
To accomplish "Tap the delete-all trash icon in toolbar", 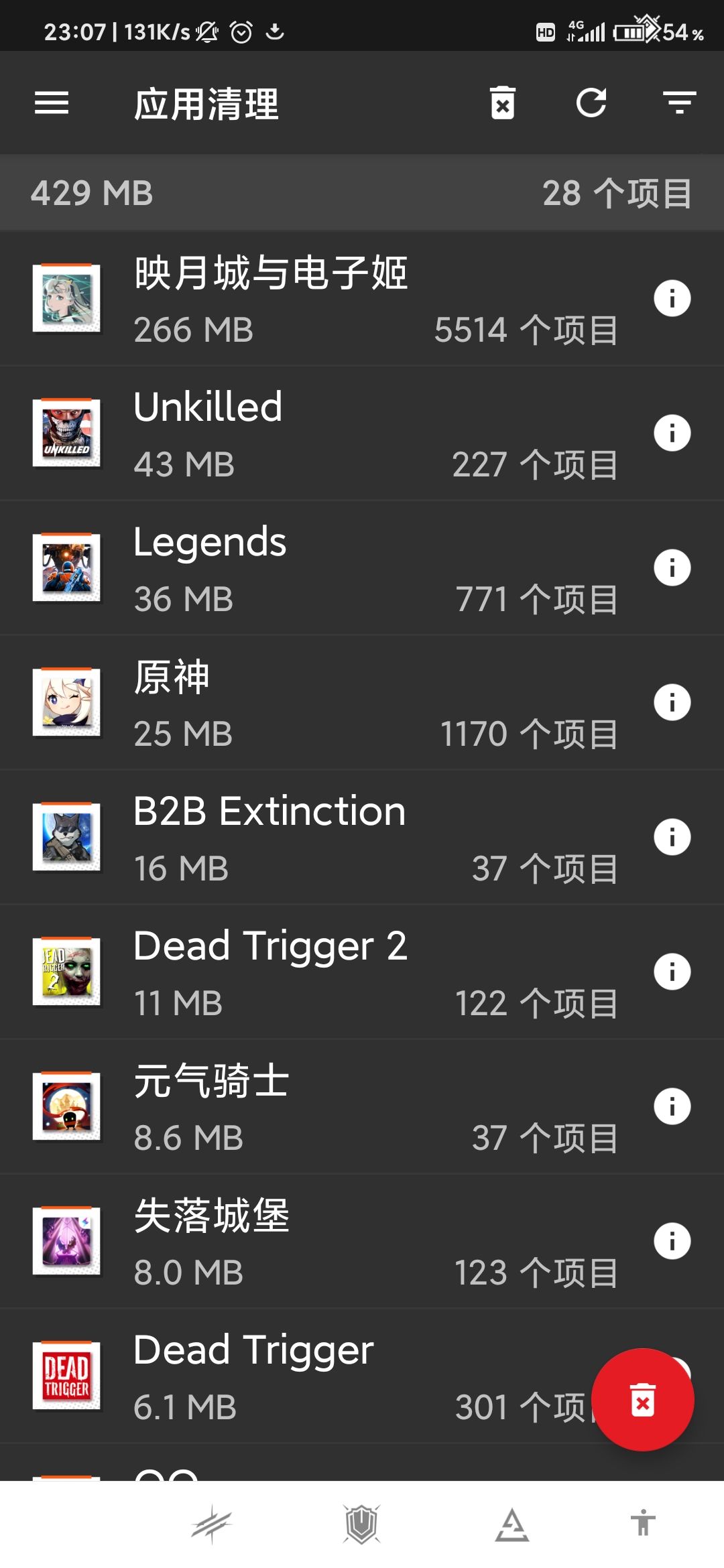I will coord(502,103).
